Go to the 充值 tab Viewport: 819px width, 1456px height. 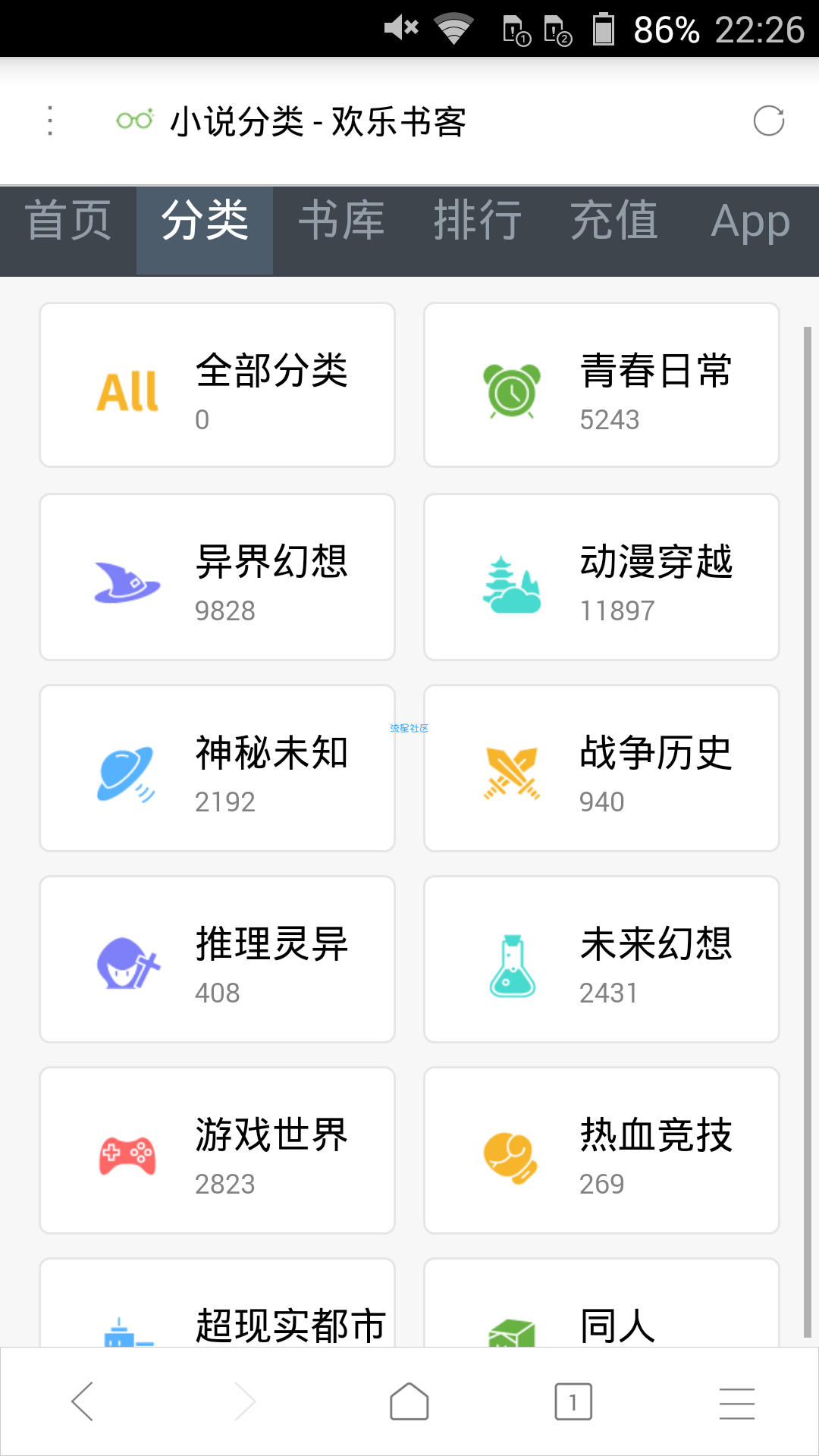click(614, 221)
